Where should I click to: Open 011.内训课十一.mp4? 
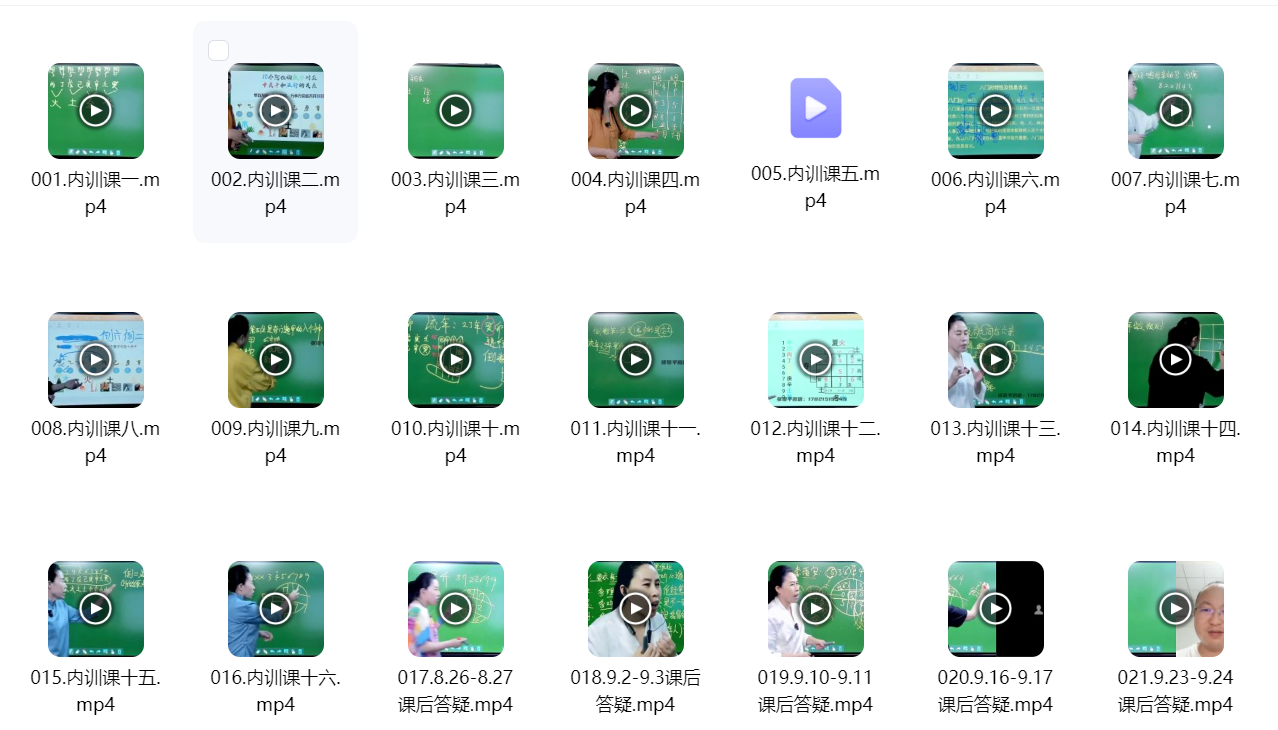point(636,359)
